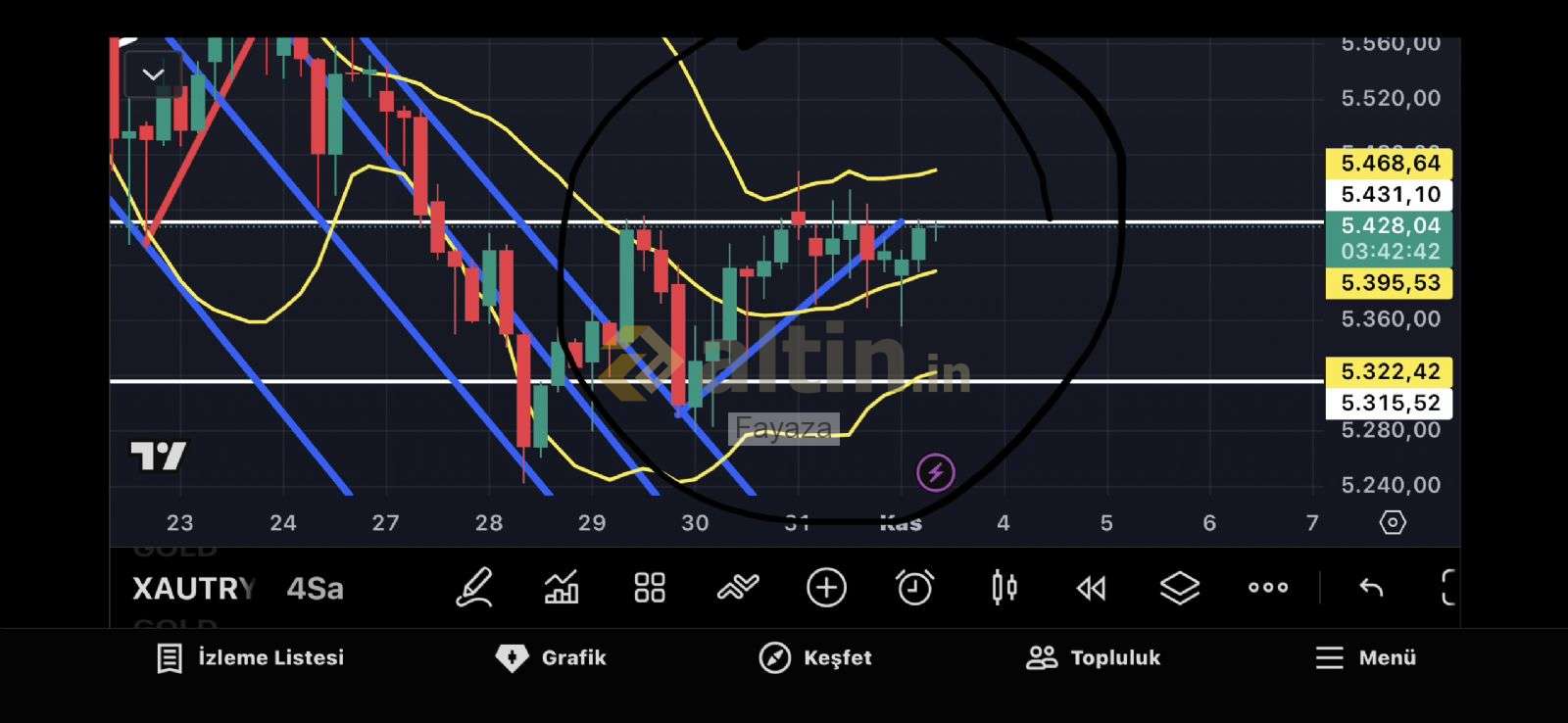Open the Menü tab

pos(1365,658)
